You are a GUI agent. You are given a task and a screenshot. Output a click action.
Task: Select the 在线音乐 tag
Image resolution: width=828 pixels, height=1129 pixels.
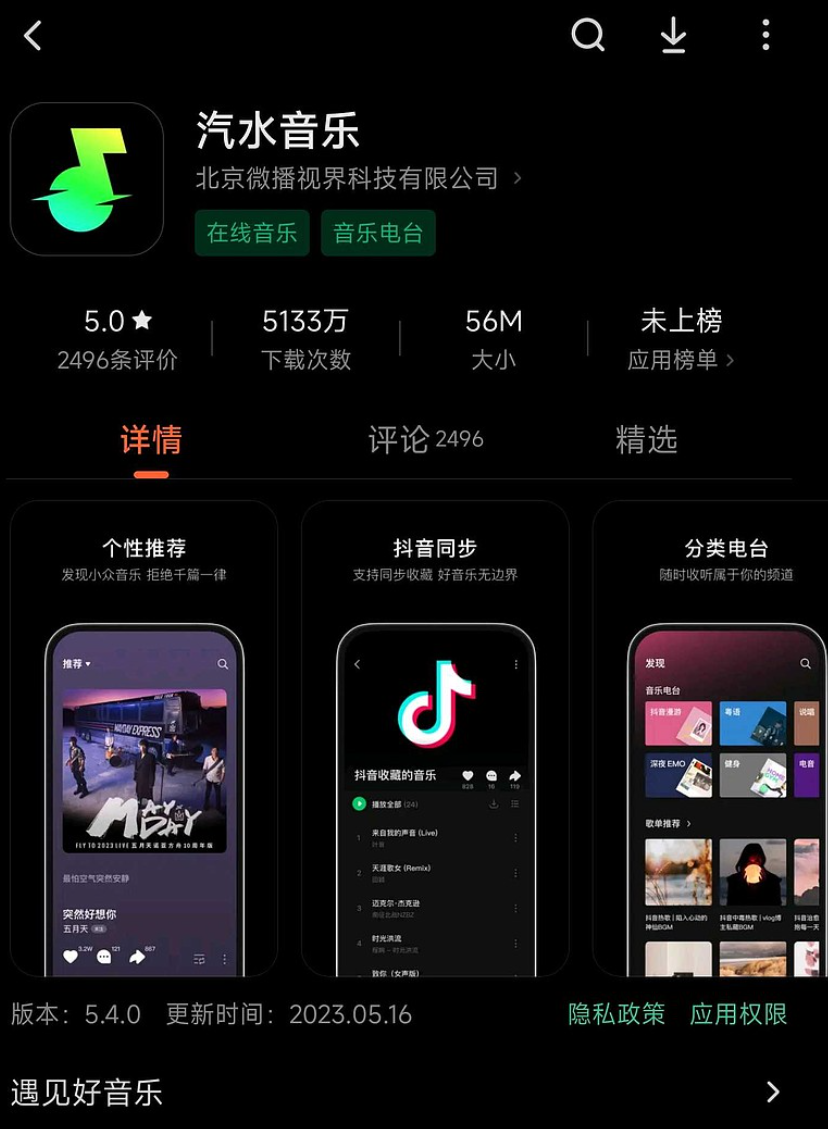(252, 233)
